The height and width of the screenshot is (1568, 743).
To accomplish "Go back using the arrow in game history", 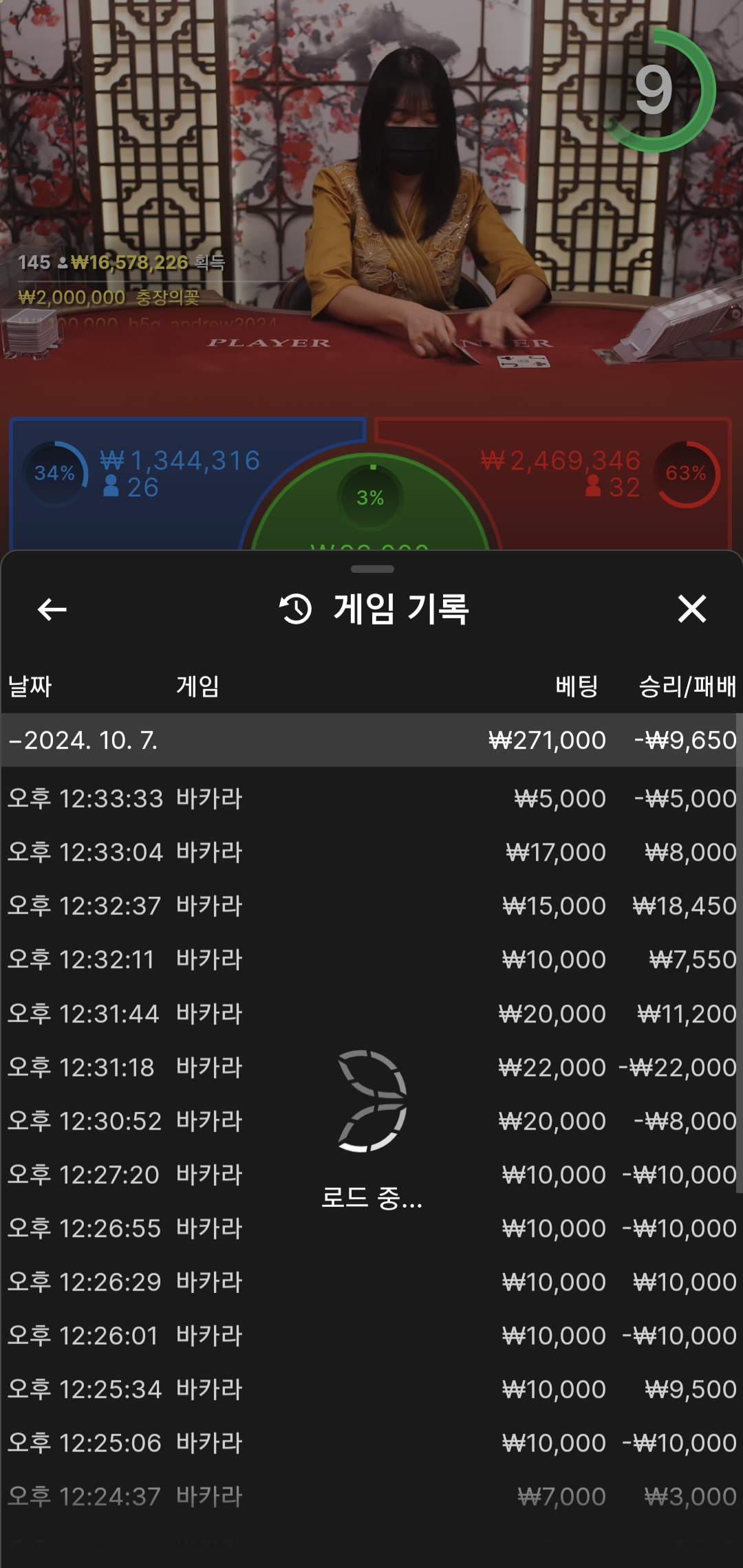I will click(x=52, y=609).
